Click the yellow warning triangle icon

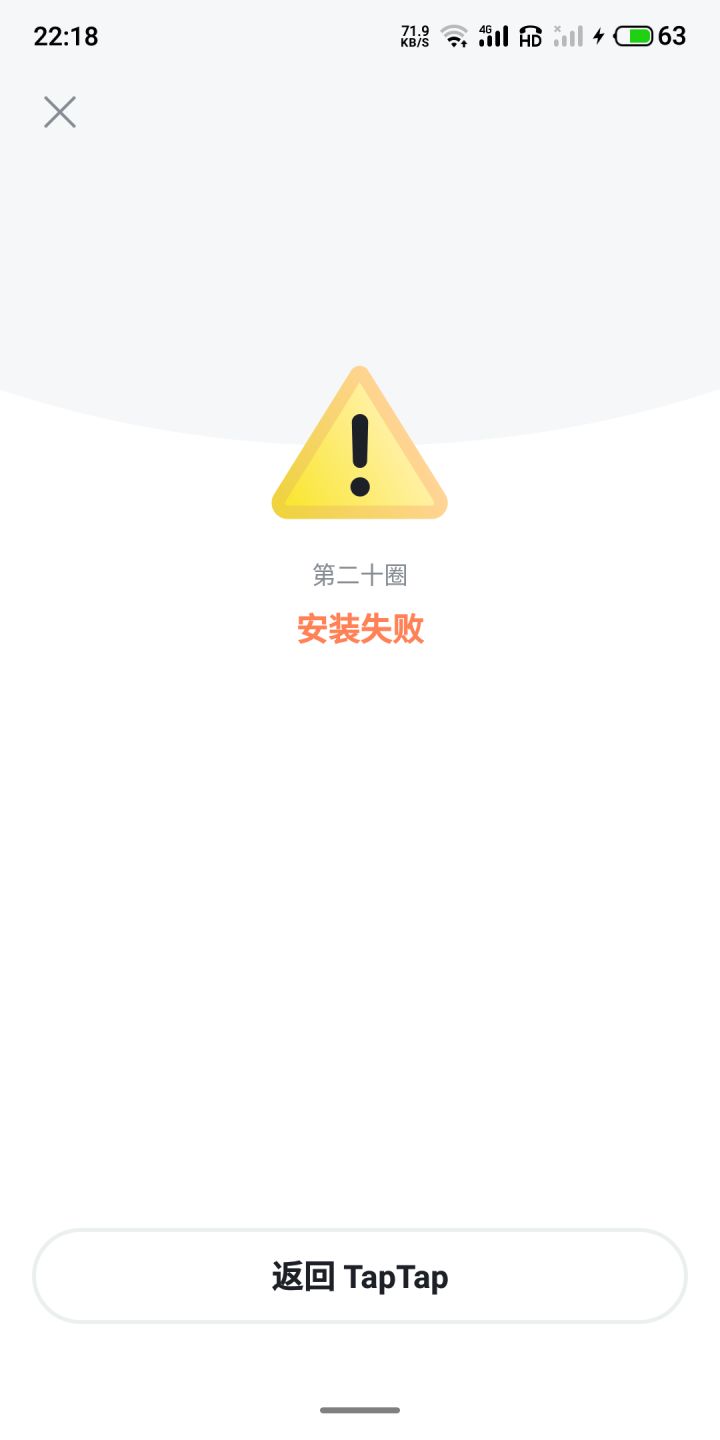coord(360,445)
